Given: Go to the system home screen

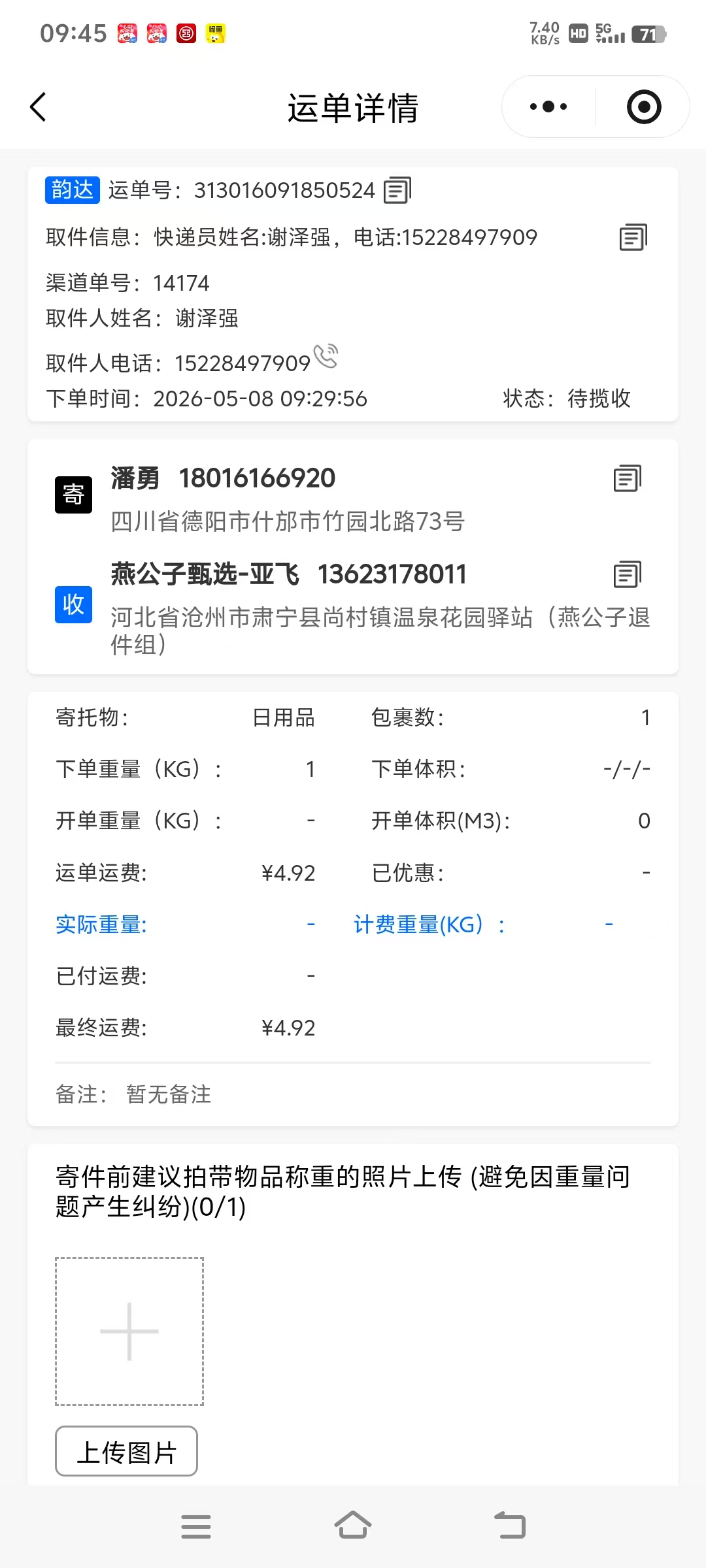Looking at the screenshot, I should pyautogui.click(x=353, y=1526).
